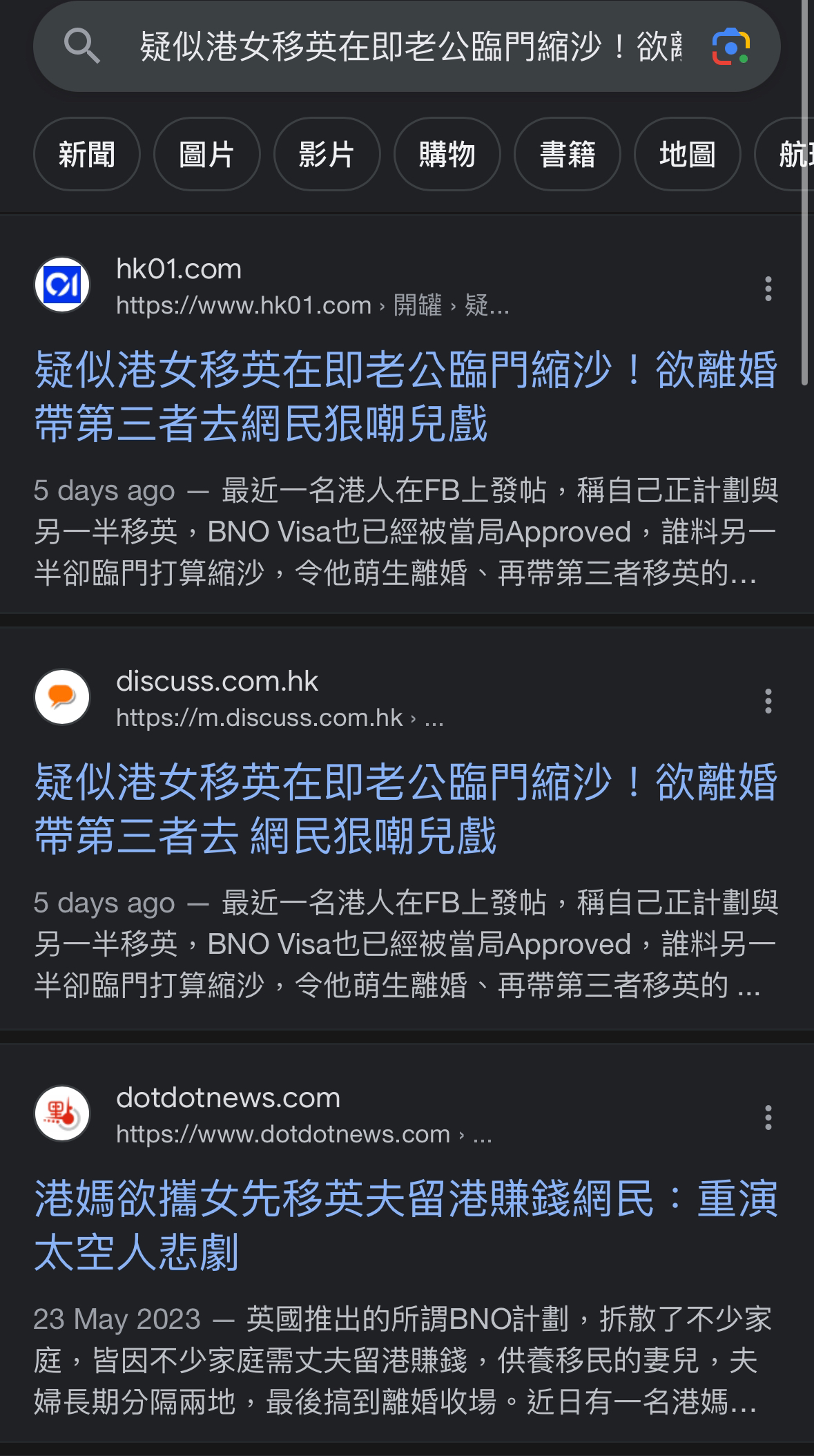814x1456 pixels.
Task: Open more options for discuss.com.hk result
Action: click(768, 700)
